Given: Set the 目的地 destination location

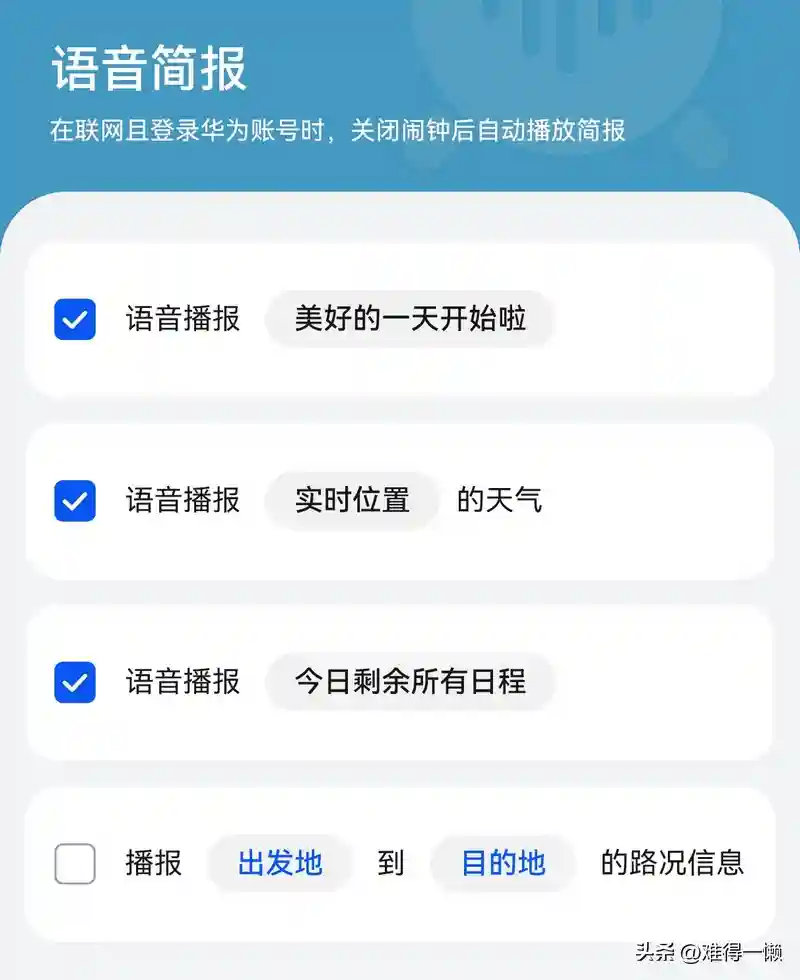Looking at the screenshot, I should [x=503, y=863].
